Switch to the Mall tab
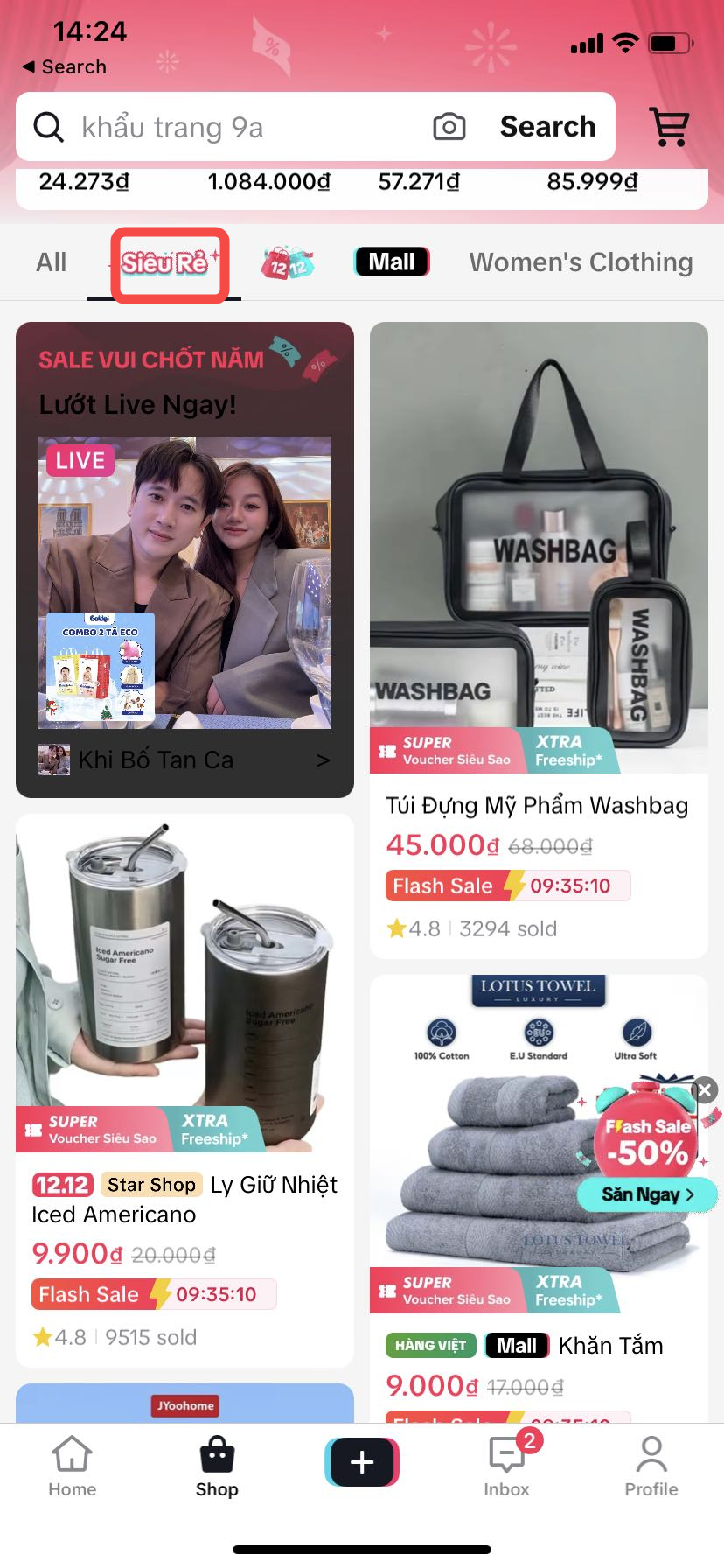The width and height of the screenshot is (724, 1568). [392, 262]
